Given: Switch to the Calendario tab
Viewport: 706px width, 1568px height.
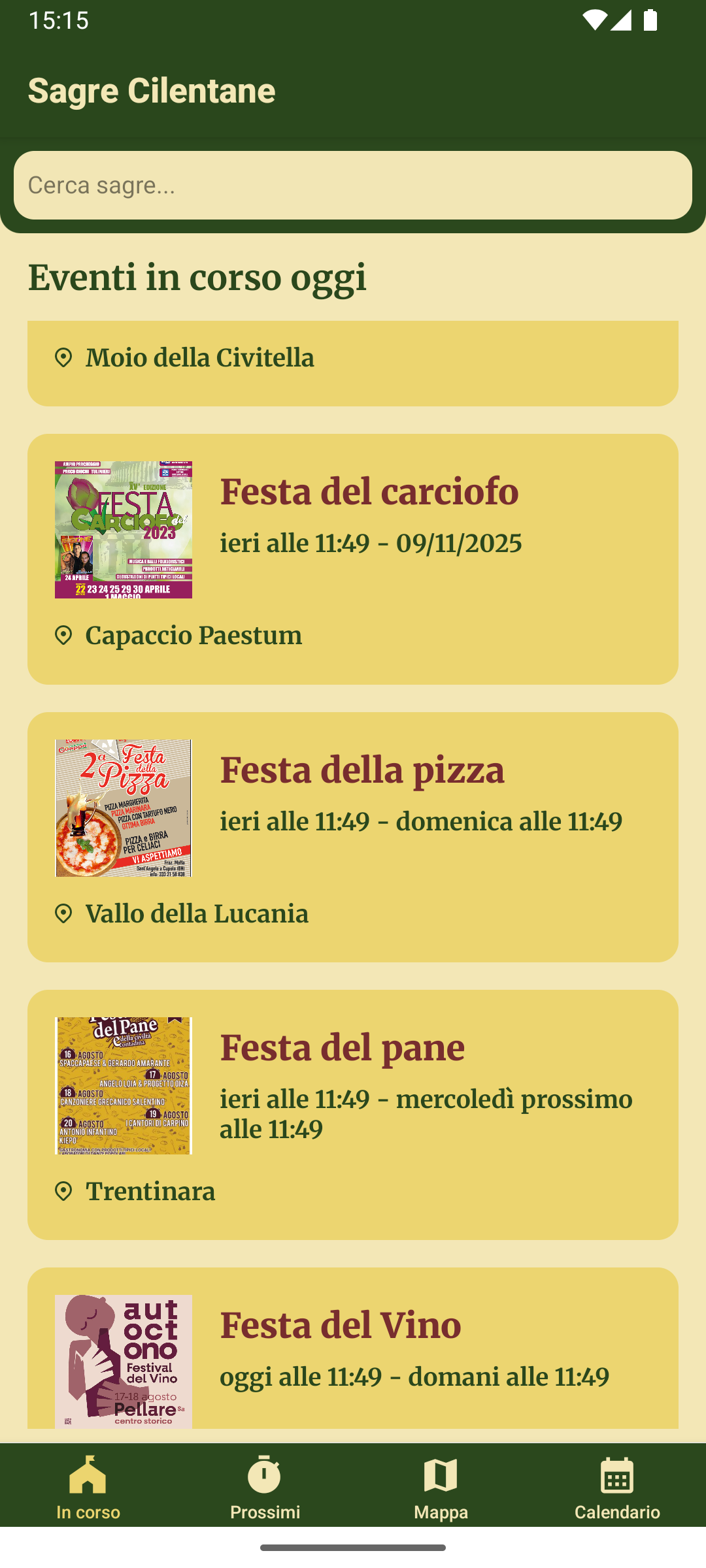Looking at the screenshot, I should pos(618,1496).
